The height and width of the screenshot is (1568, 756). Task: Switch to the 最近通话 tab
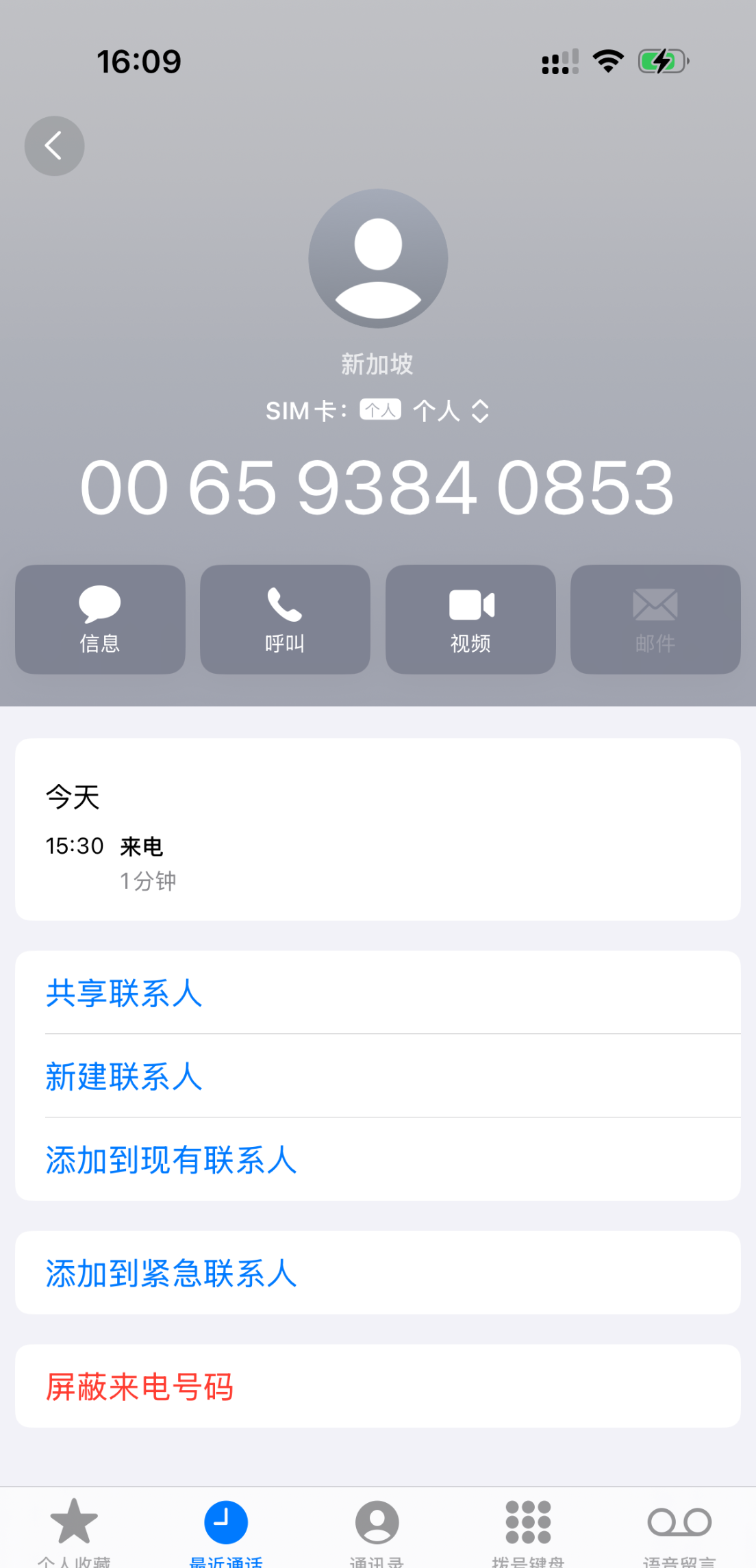[x=226, y=1530]
